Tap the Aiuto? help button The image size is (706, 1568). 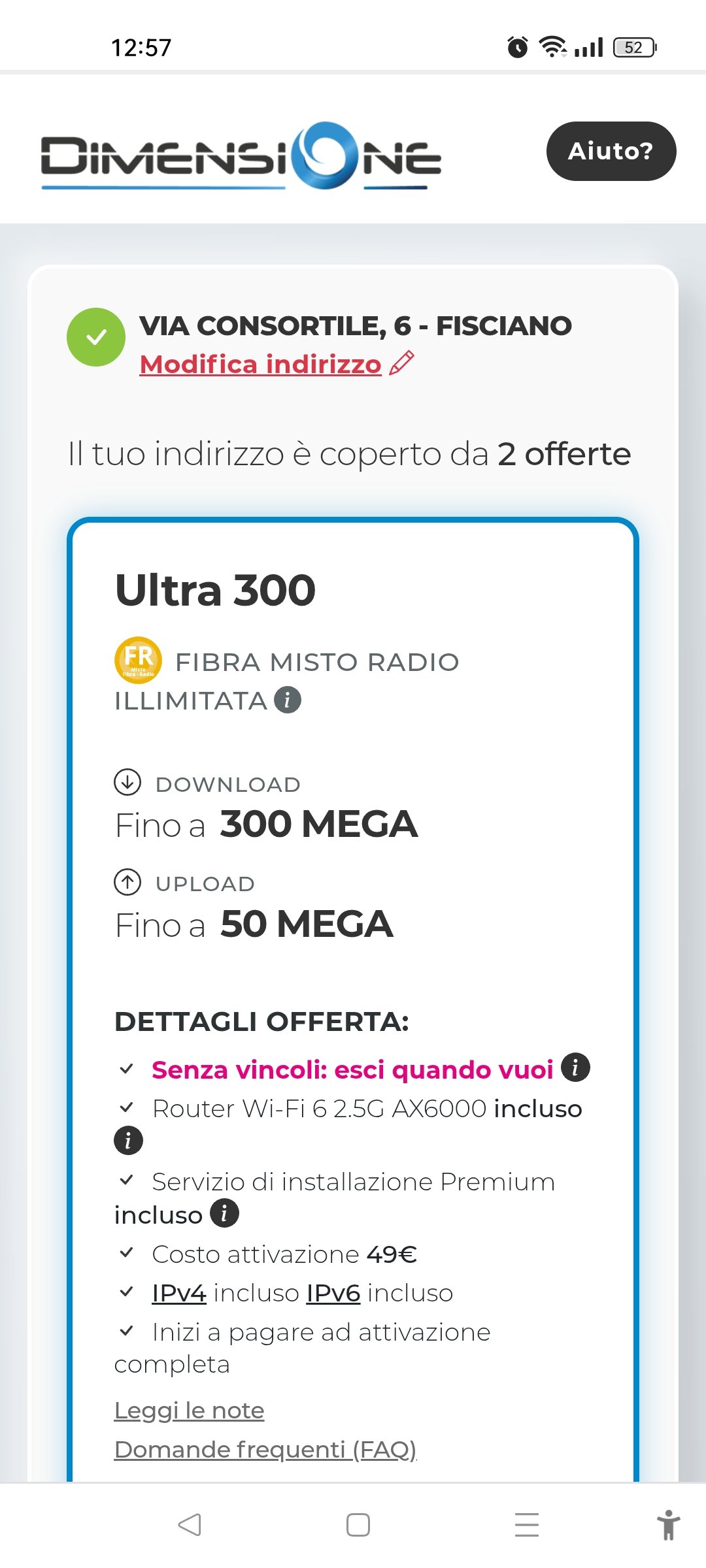coord(611,151)
